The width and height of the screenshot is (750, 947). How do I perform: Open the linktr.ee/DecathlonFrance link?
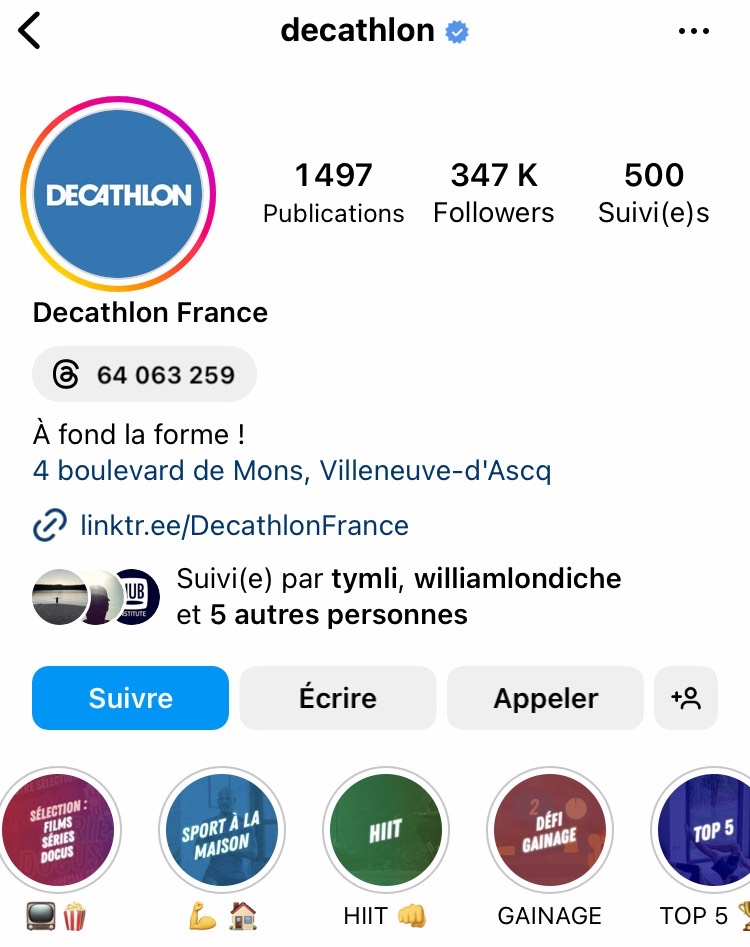pos(243,525)
